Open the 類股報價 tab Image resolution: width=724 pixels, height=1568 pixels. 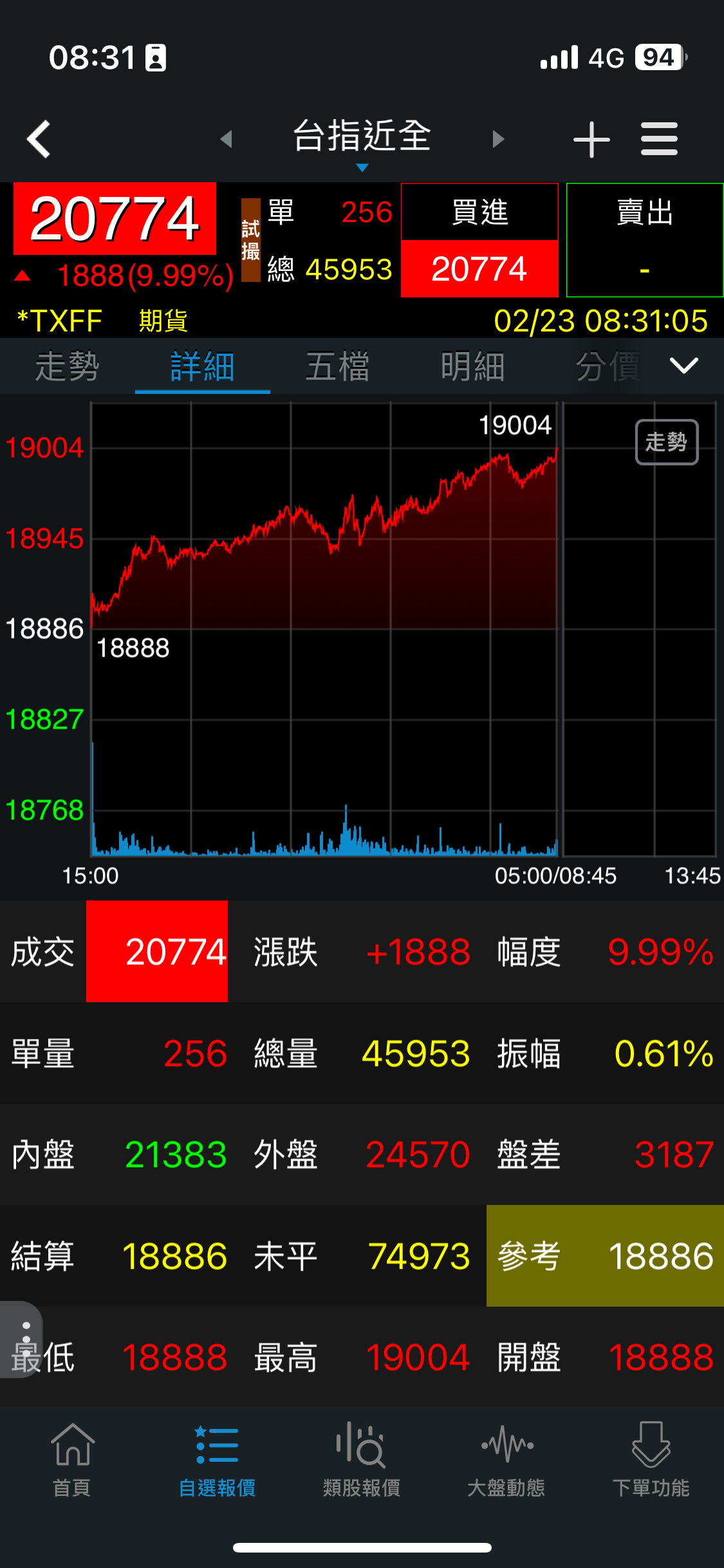[x=362, y=1459]
